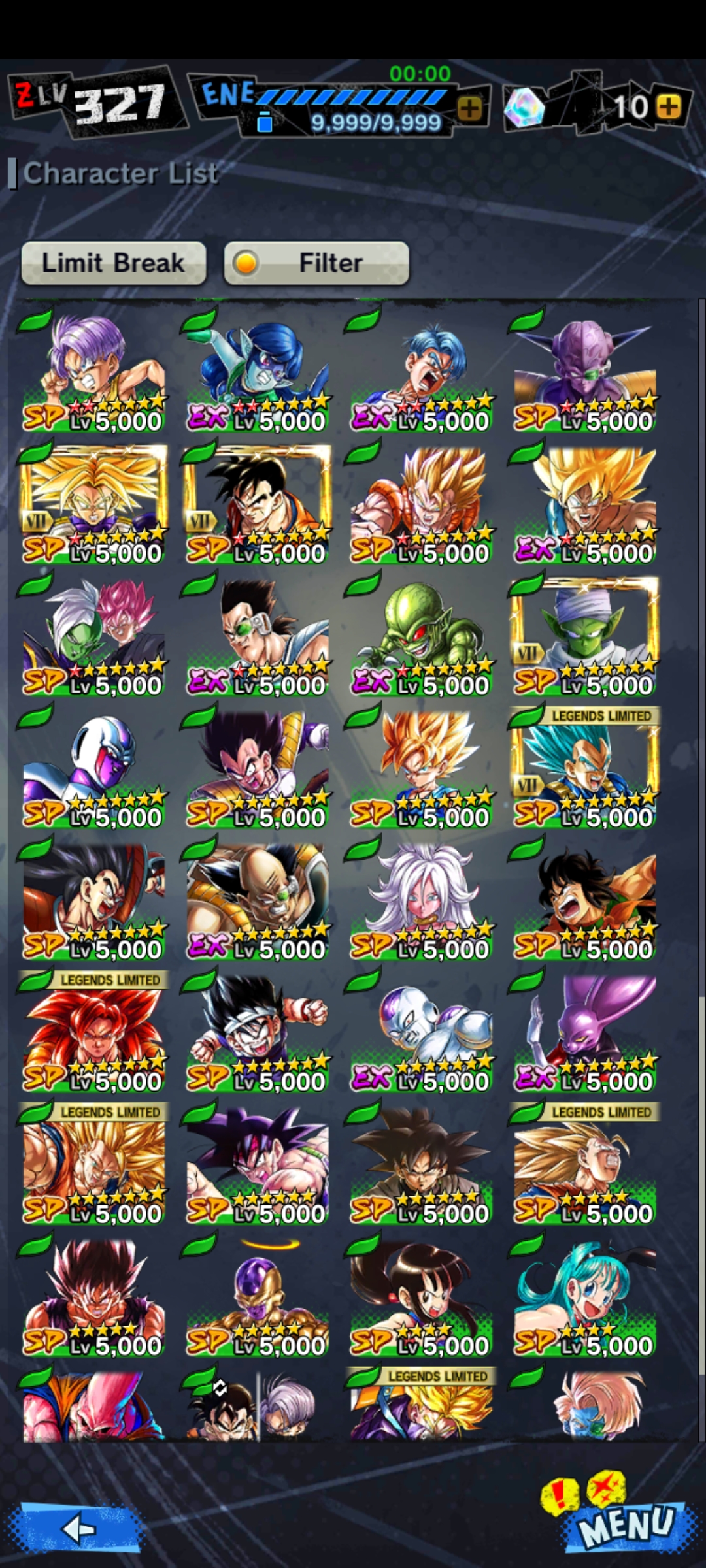Viewport: 706px width, 1568px height.
Task: Go back with the blue arrow button
Action: click(x=79, y=1529)
